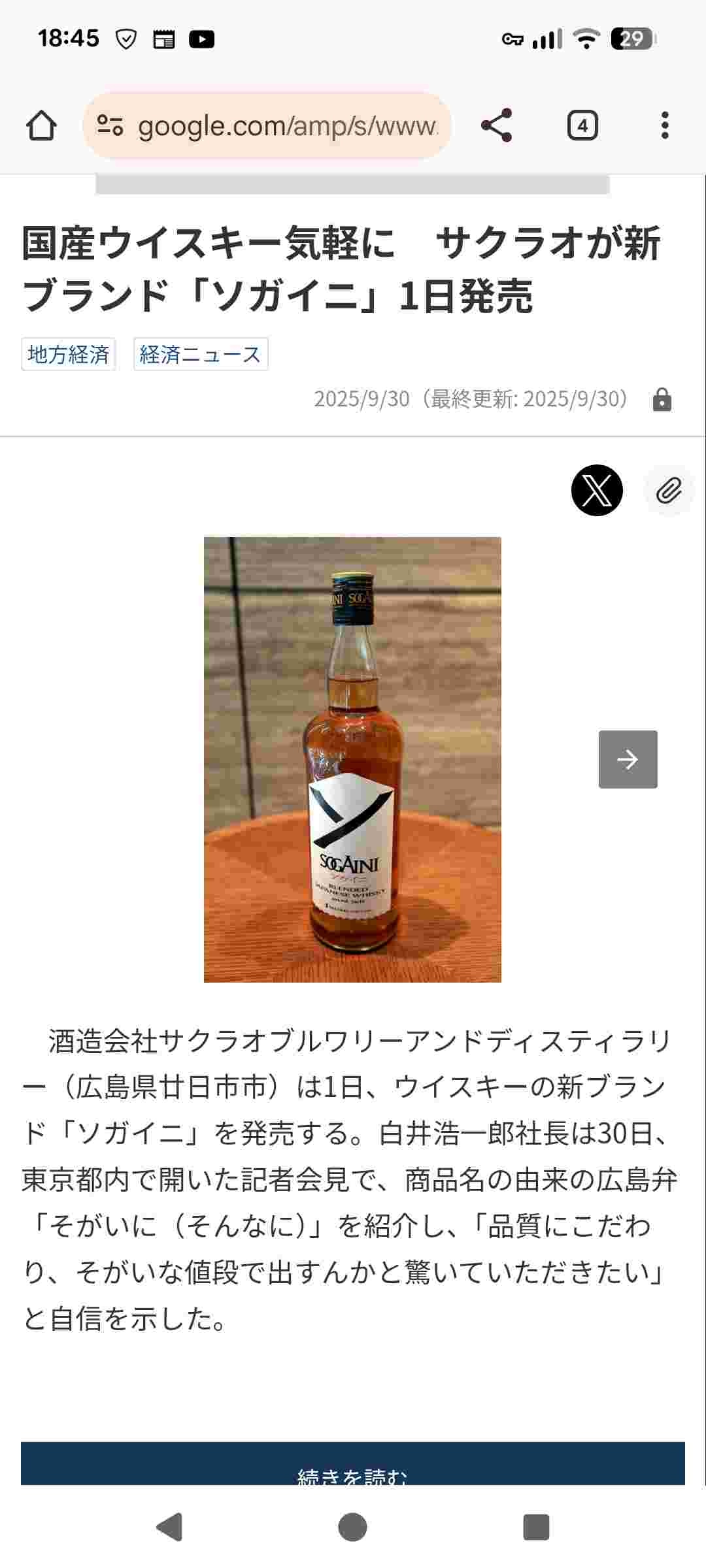Screen dimensions: 706x1568
Task: Open the SOGAINI whisky bottle photo
Action: click(x=352, y=759)
